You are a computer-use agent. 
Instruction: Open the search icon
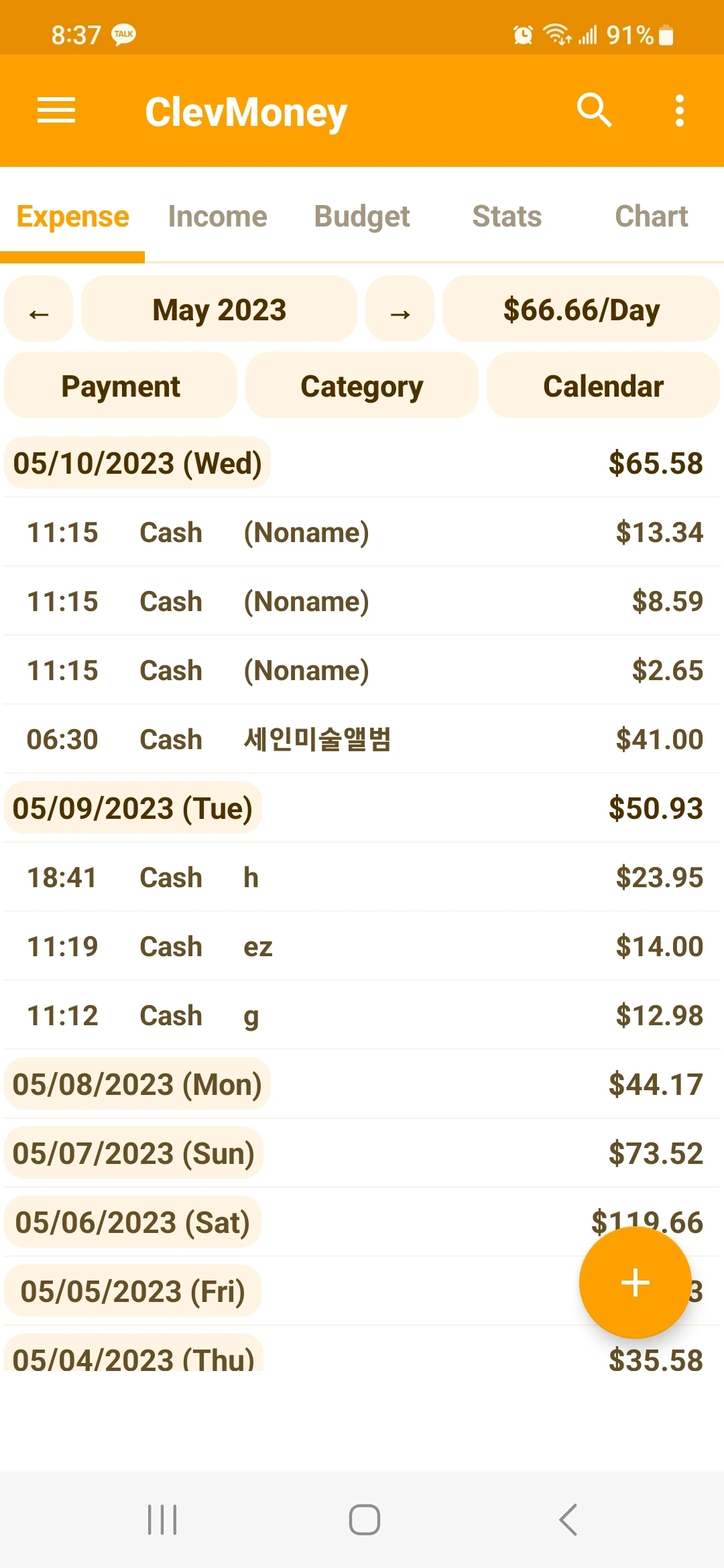(594, 111)
